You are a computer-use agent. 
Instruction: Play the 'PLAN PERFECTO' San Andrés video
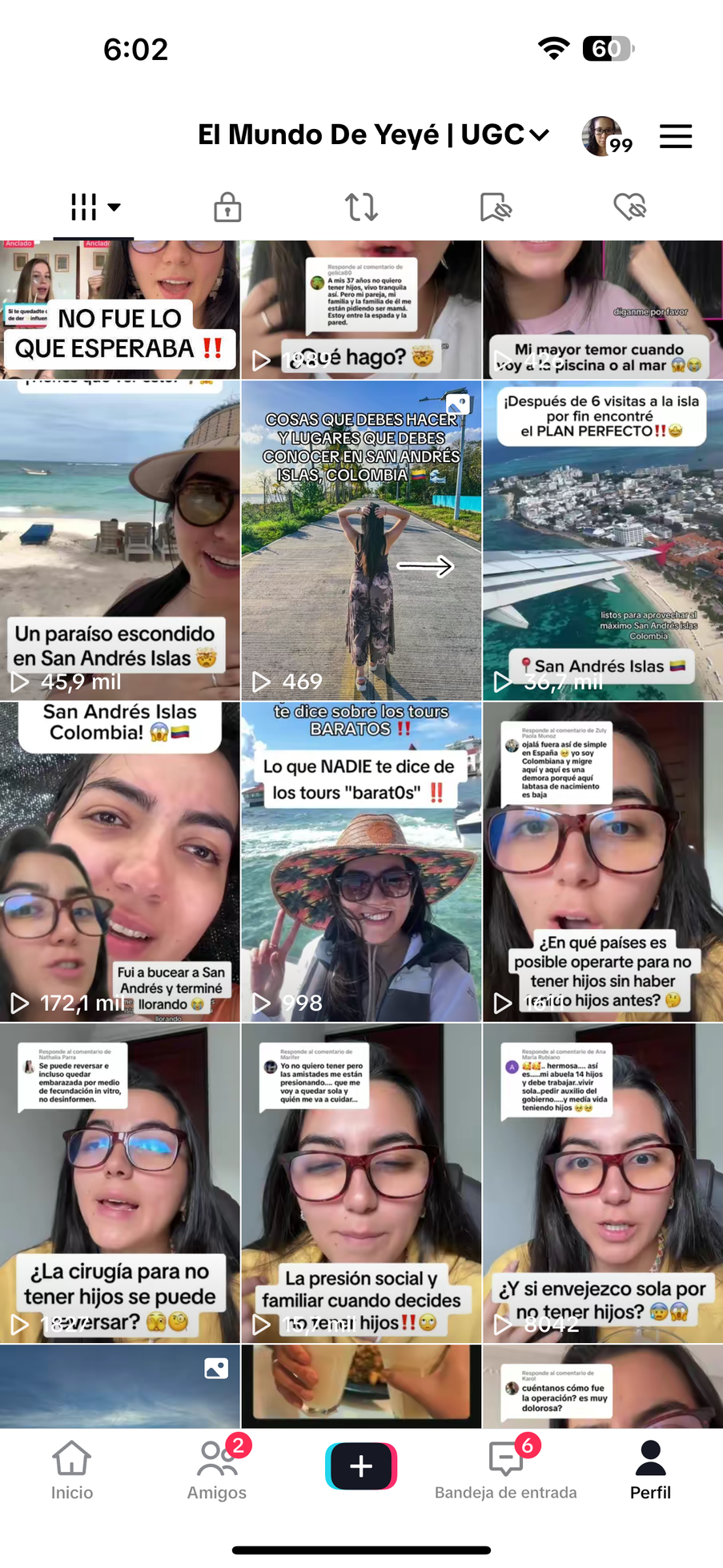click(x=602, y=541)
